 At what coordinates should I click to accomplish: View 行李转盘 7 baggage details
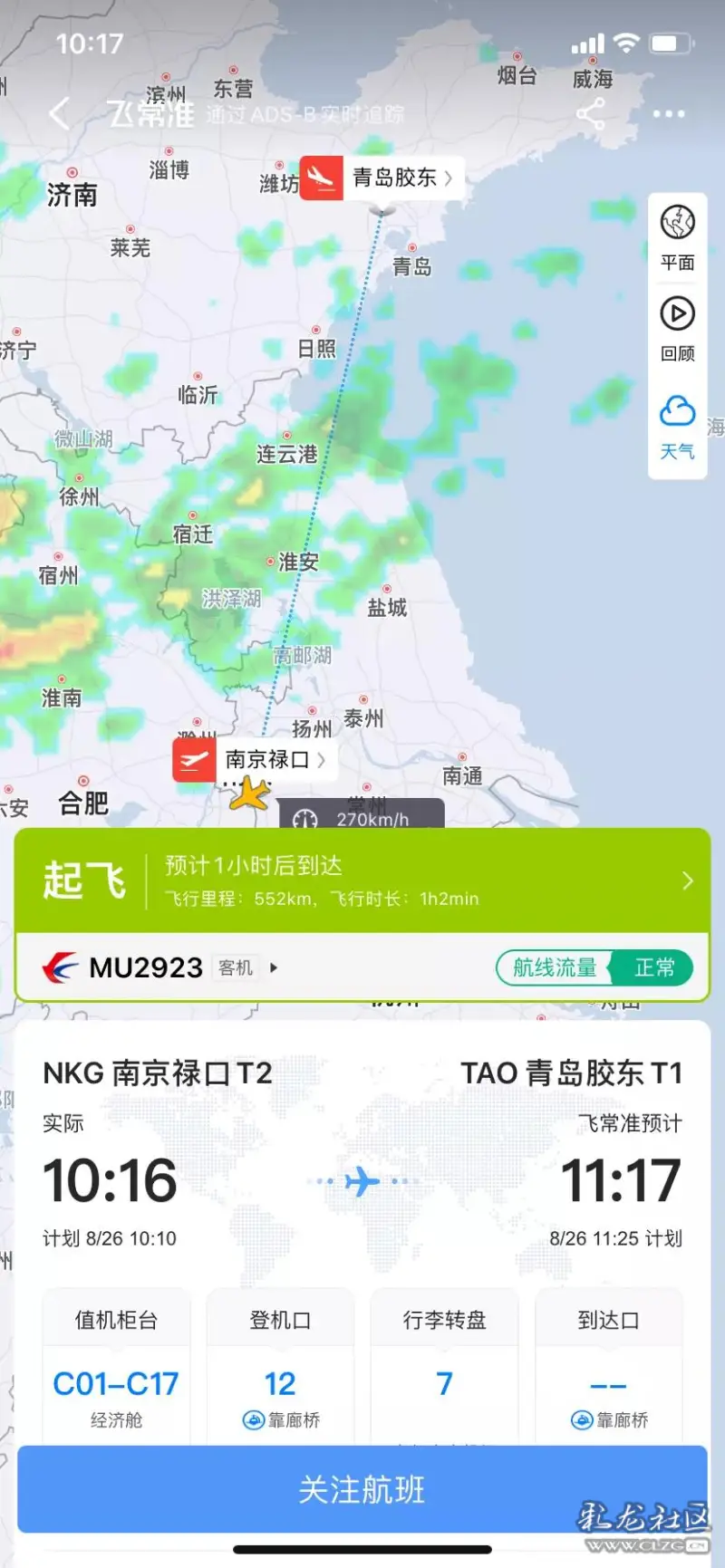click(444, 1366)
